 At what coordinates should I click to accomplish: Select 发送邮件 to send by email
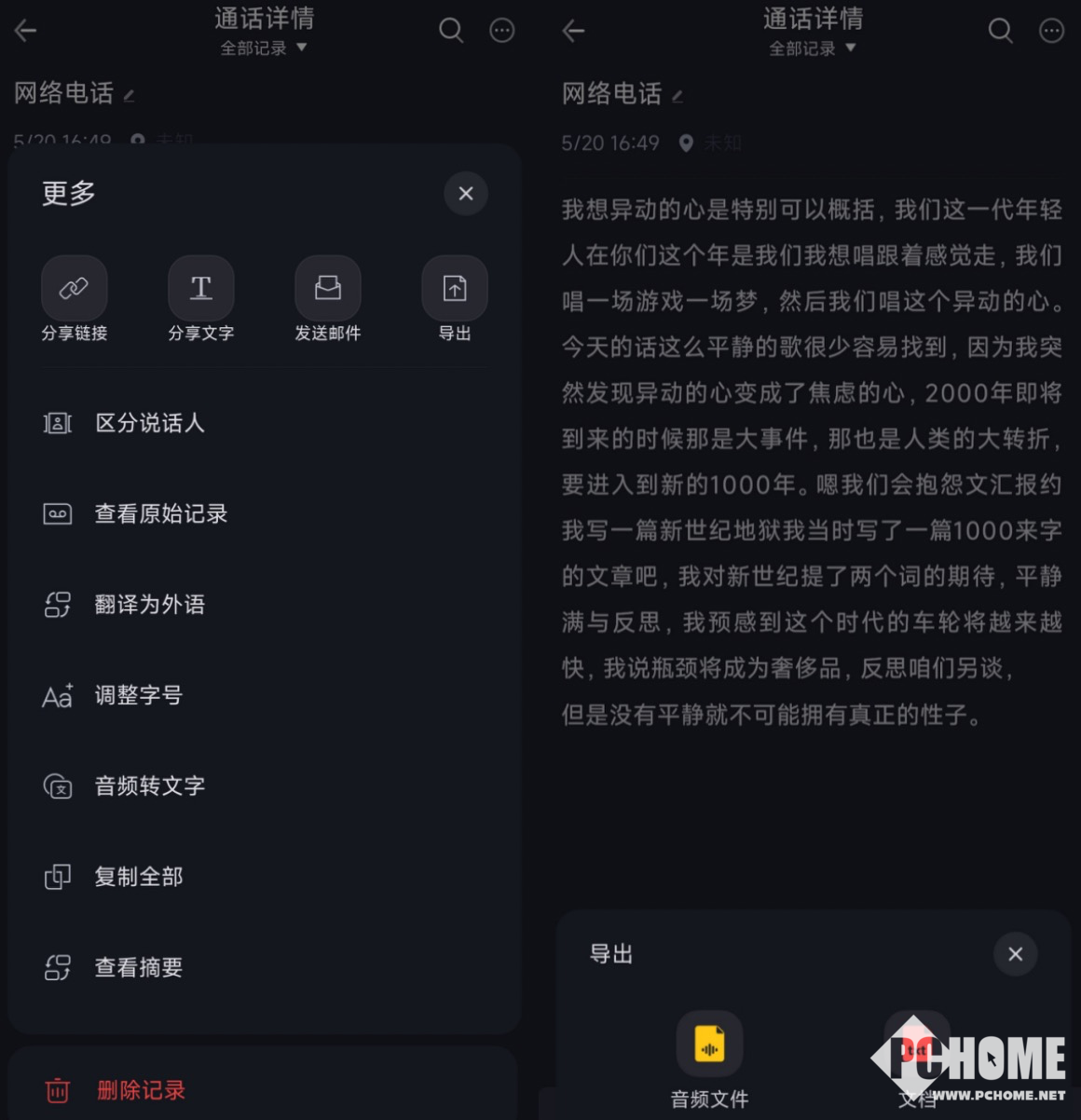327,289
